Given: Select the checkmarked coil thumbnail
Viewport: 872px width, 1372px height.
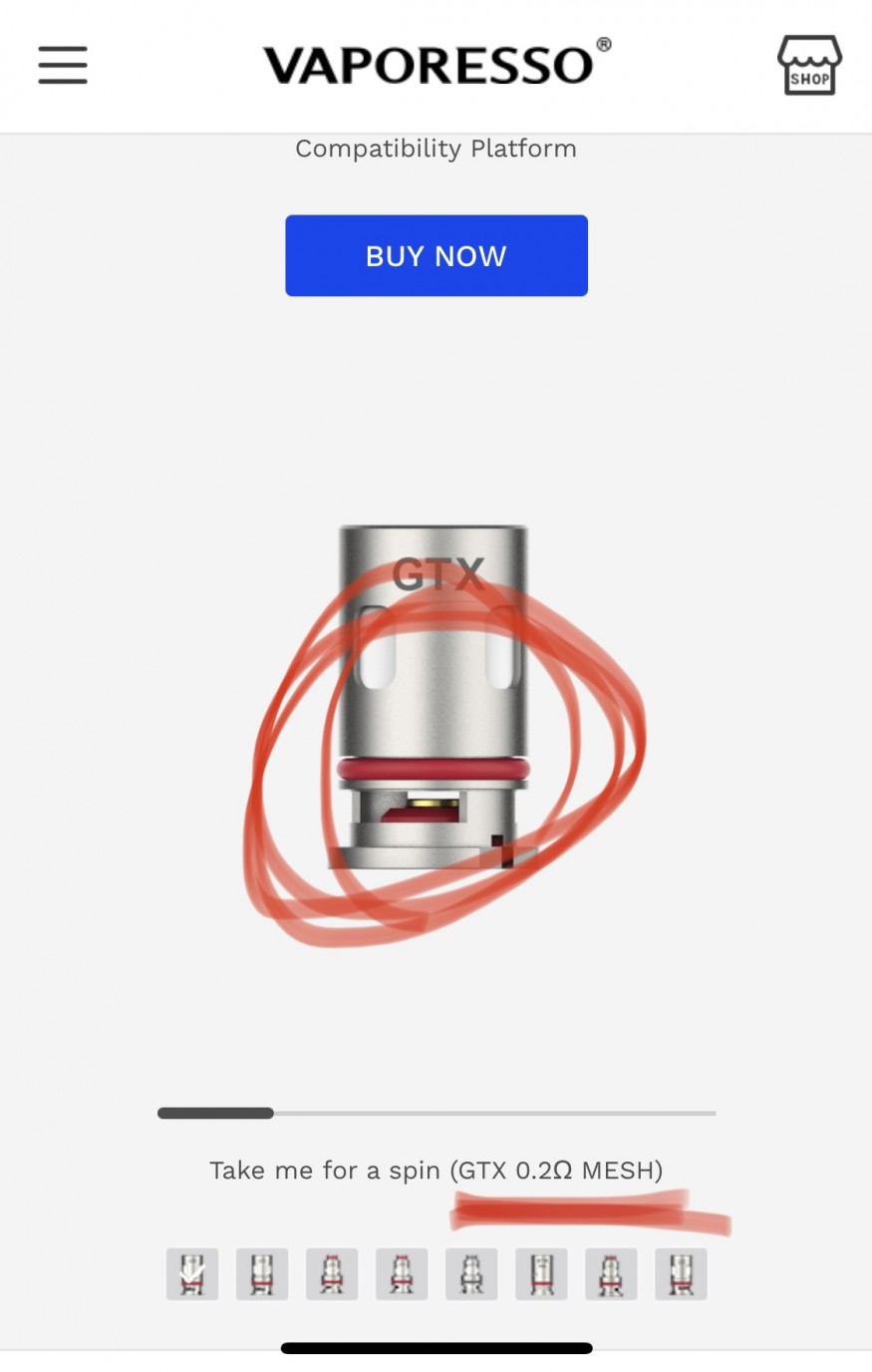Looking at the screenshot, I should (x=192, y=1273).
